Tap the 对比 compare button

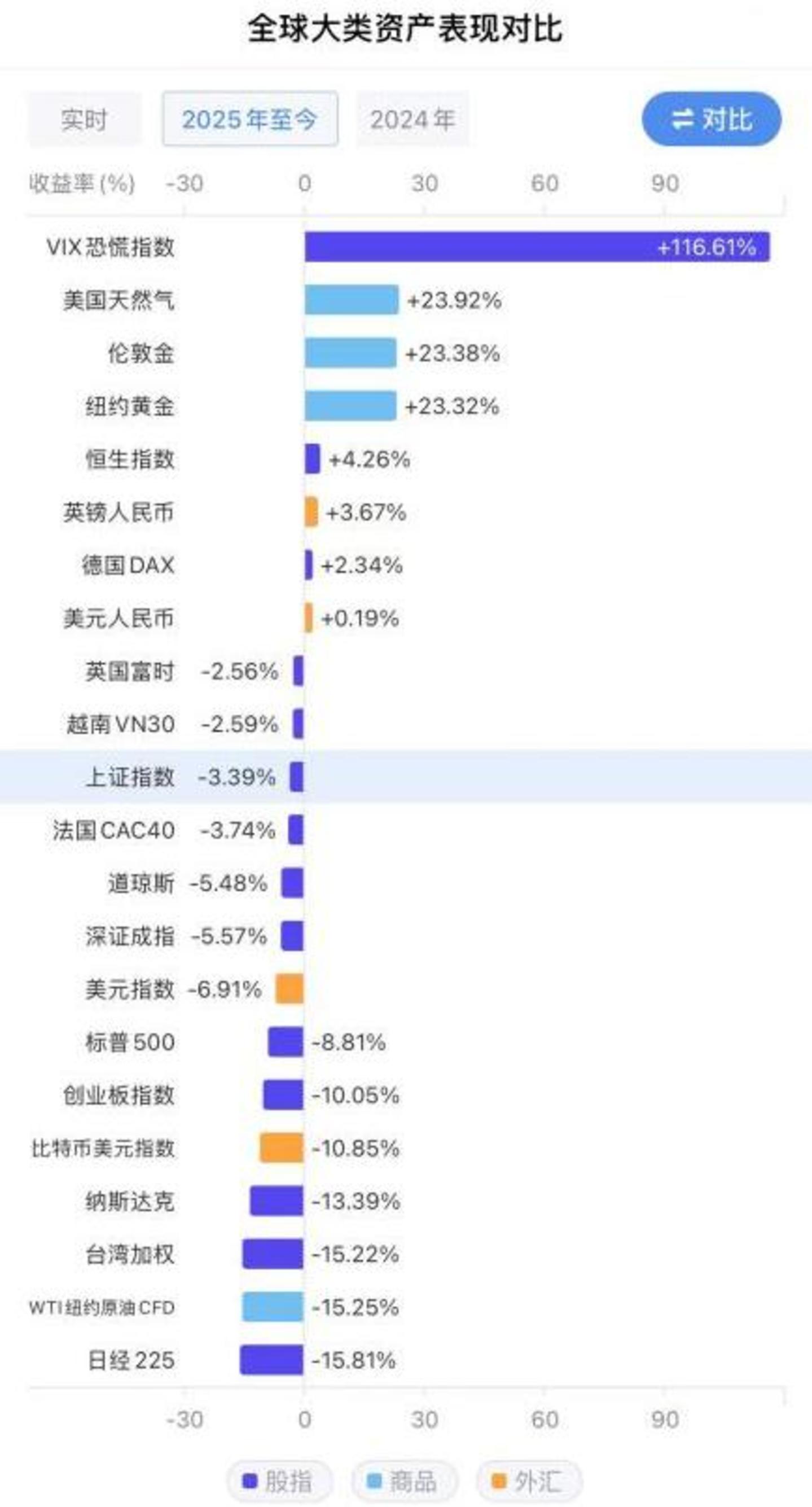point(712,119)
